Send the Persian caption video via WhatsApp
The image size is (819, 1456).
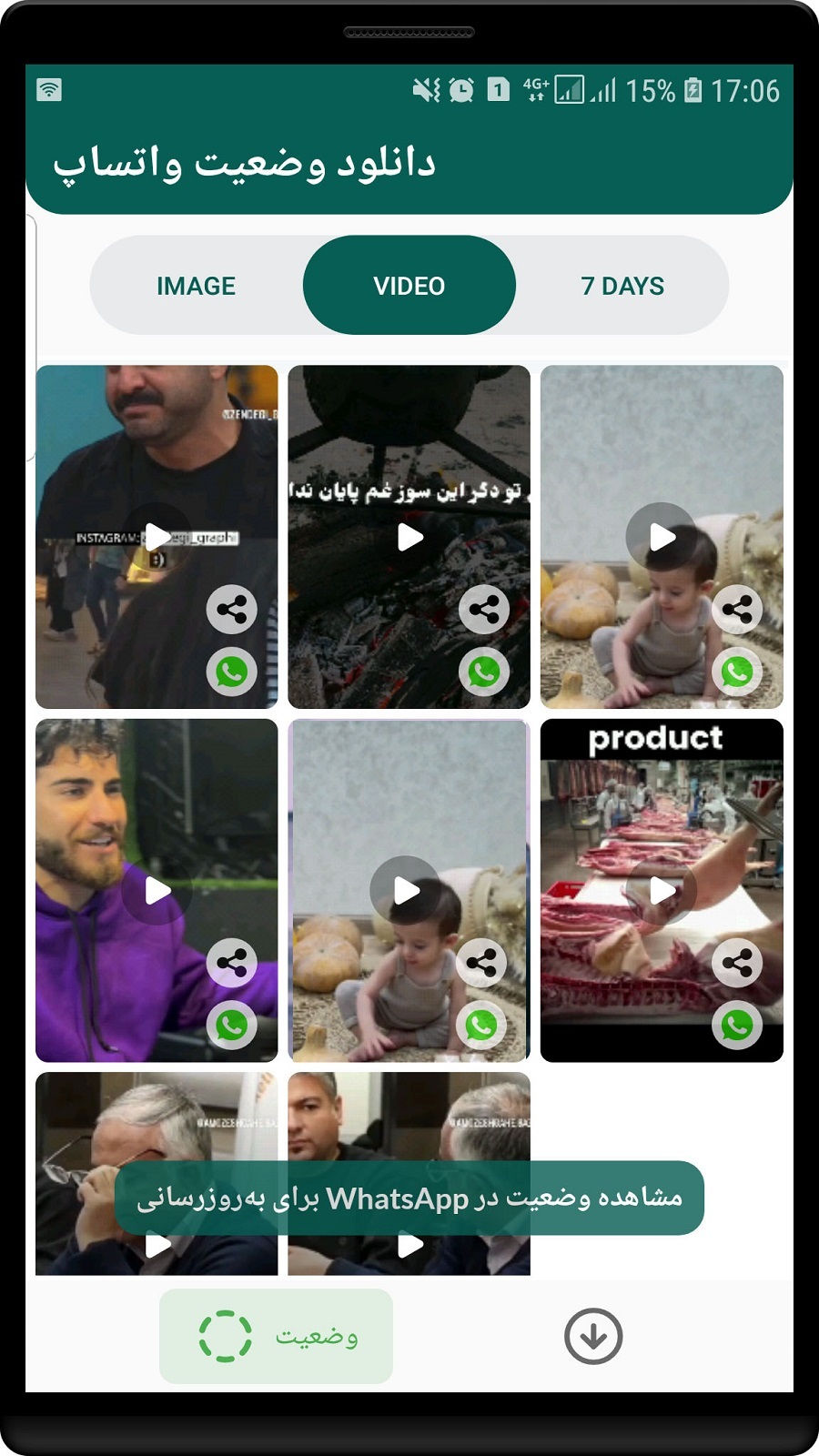tap(484, 672)
